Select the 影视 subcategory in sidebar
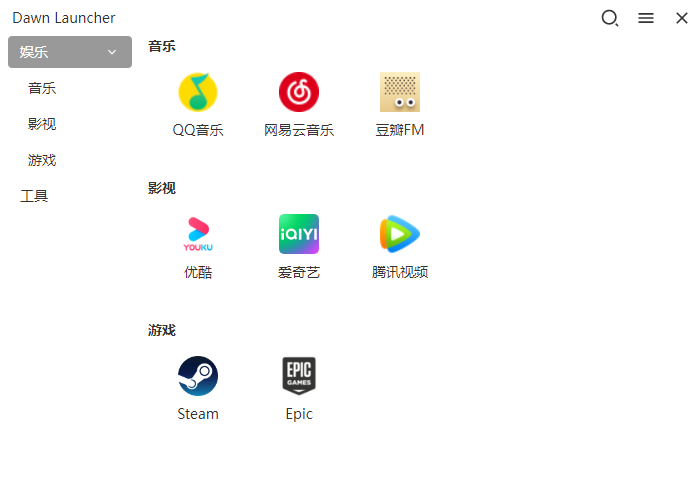Viewport: 700px width, 500px height. coord(42,124)
